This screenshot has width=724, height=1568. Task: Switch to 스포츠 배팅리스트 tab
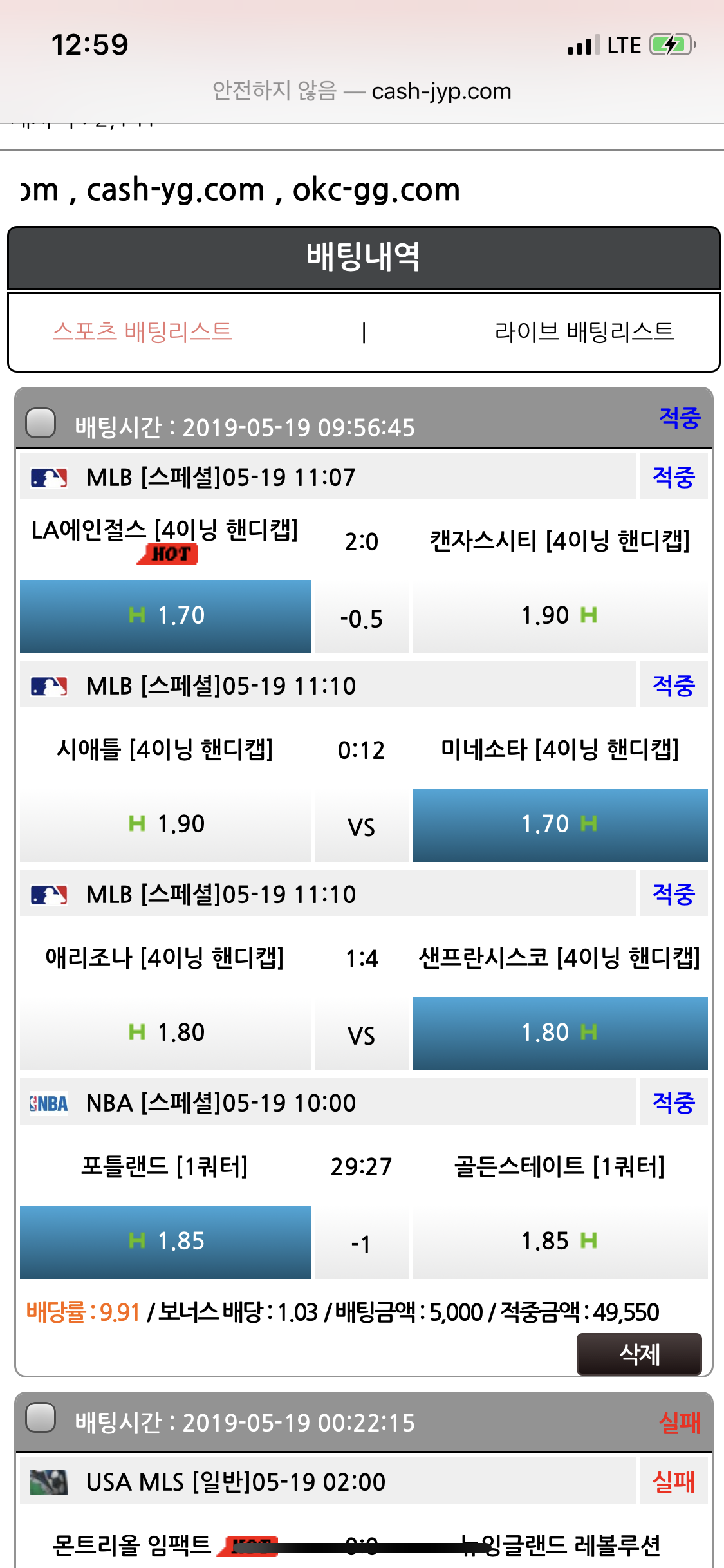(x=142, y=331)
